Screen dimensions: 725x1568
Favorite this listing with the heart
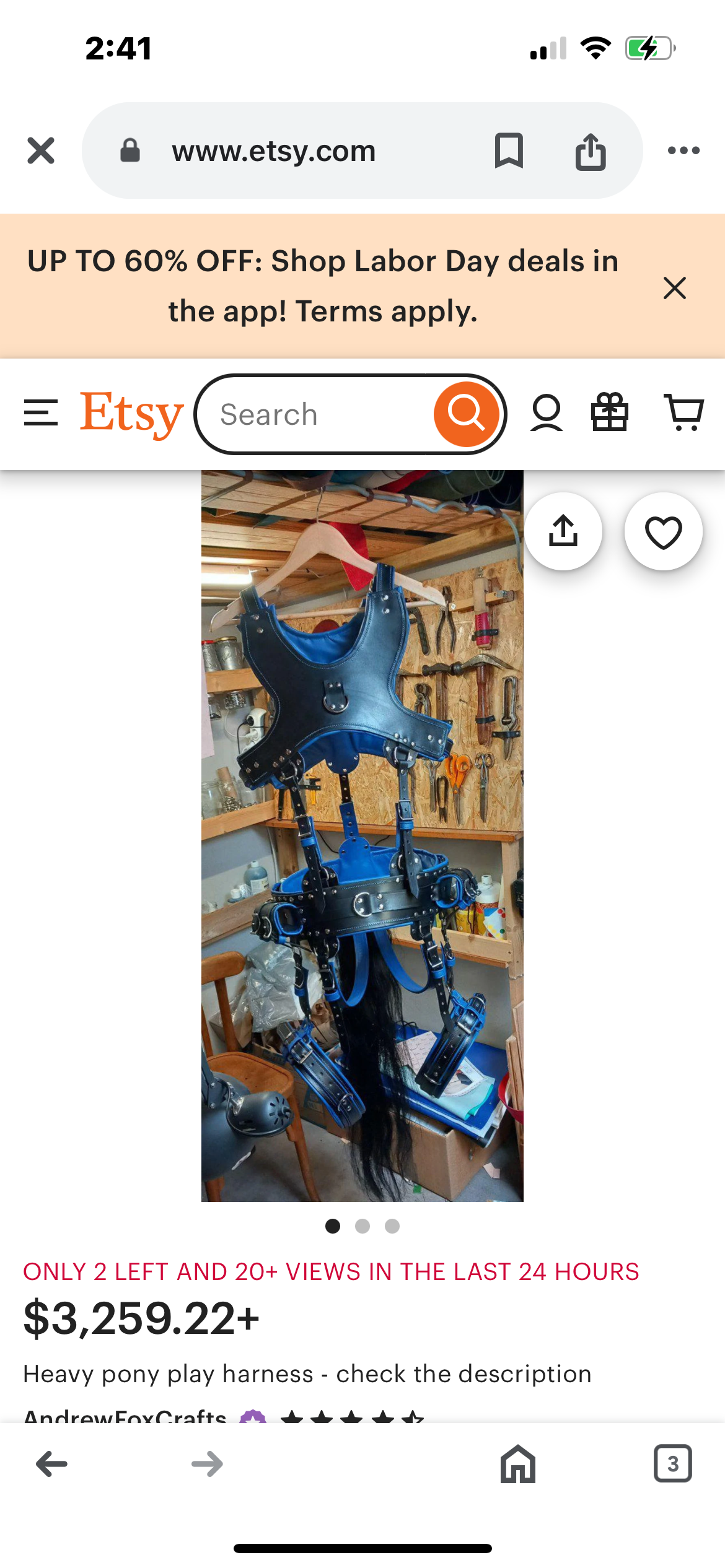tap(663, 531)
